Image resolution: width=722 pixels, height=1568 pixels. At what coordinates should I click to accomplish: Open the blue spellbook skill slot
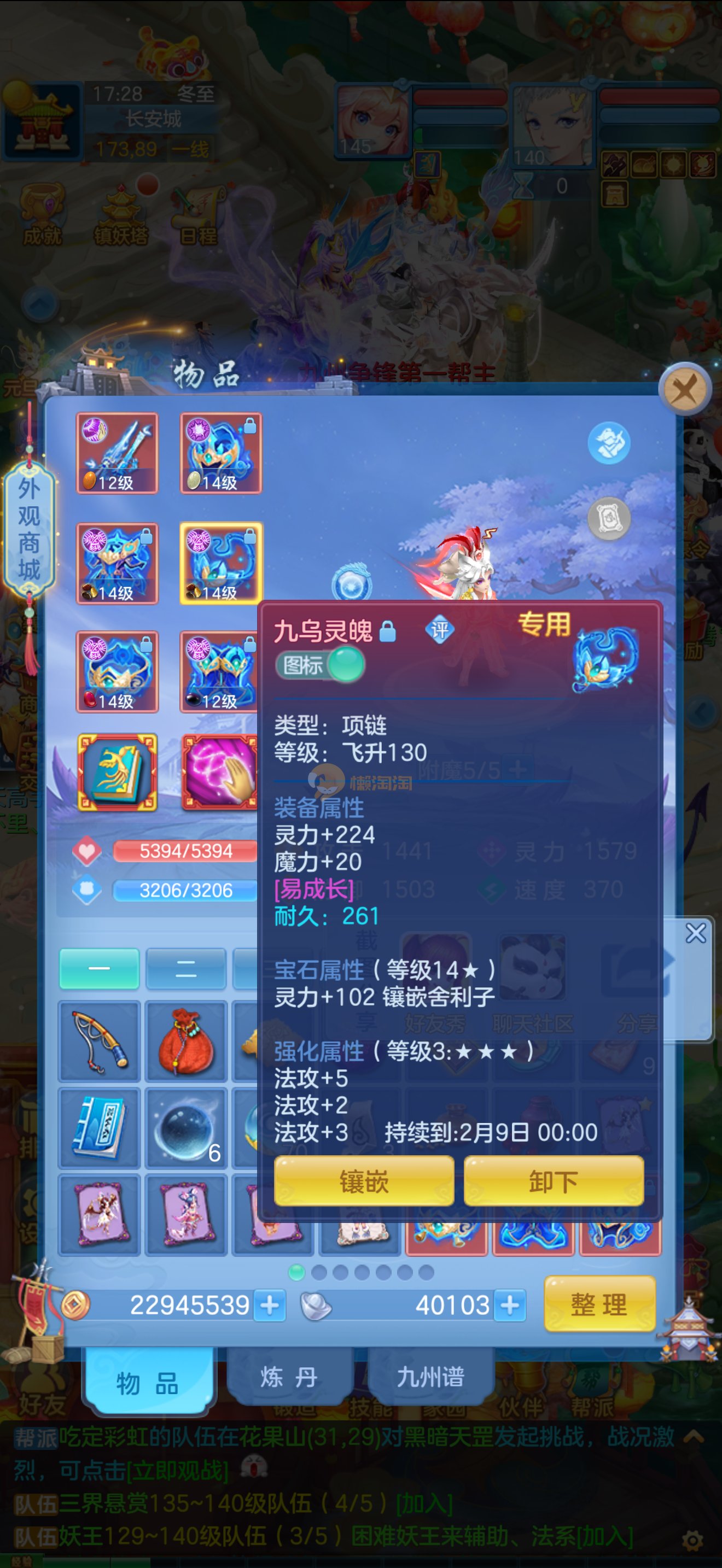tap(117, 773)
